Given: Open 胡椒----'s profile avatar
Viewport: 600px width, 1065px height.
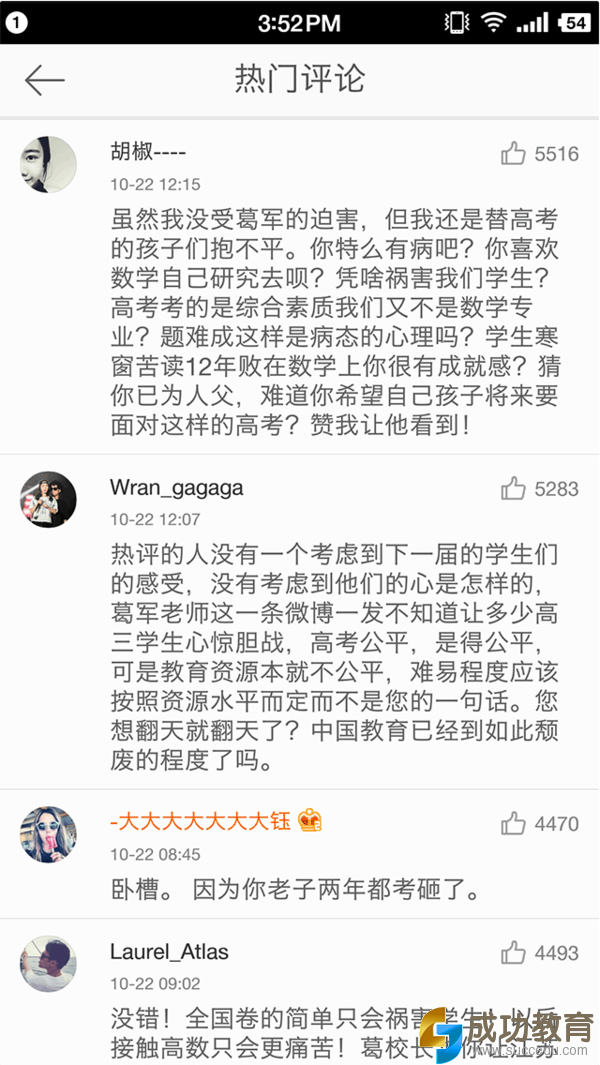Looking at the screenshot, I should tap(48, 164).
